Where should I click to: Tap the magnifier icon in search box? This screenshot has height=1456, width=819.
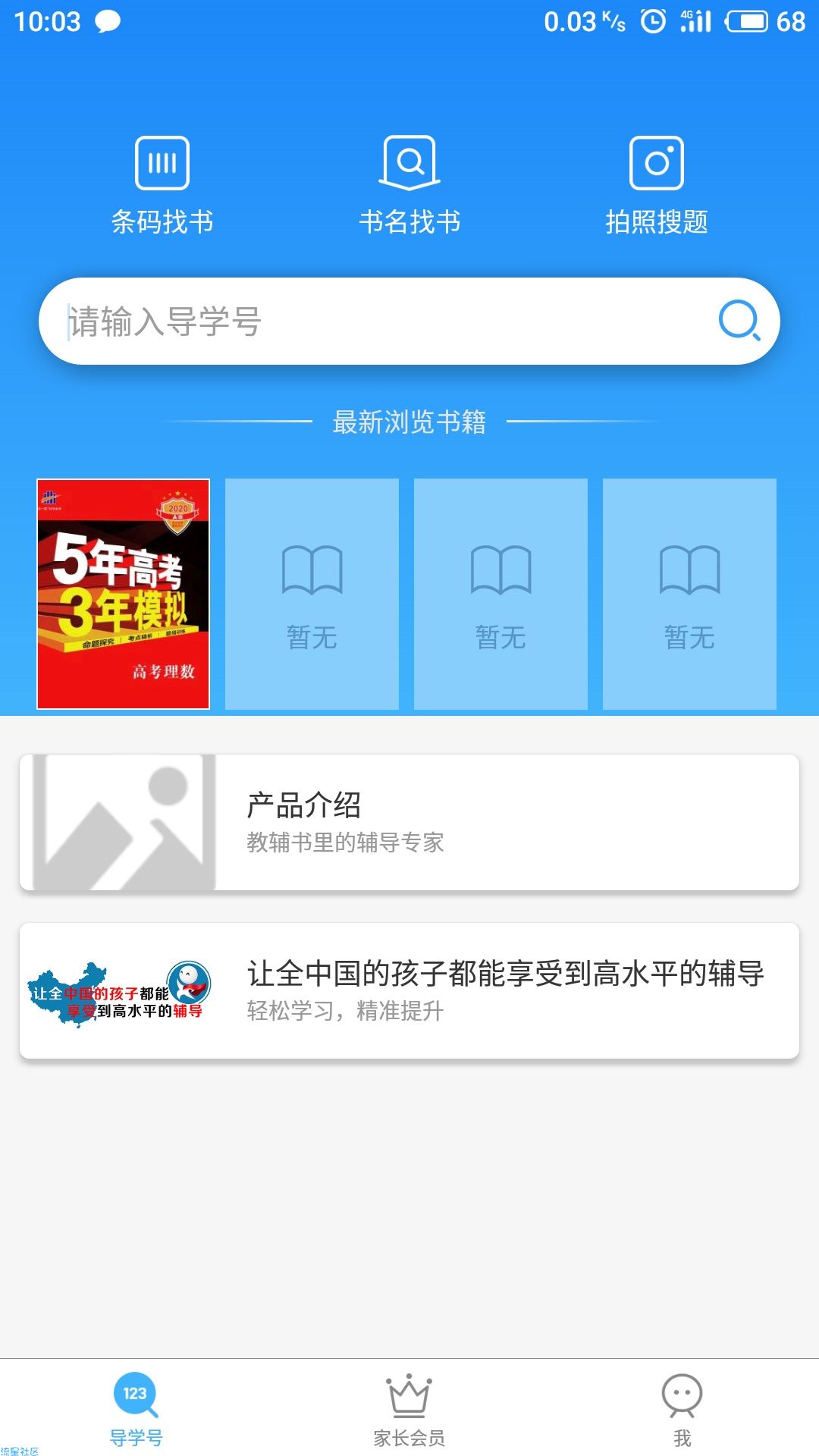(x=739, y=321)
